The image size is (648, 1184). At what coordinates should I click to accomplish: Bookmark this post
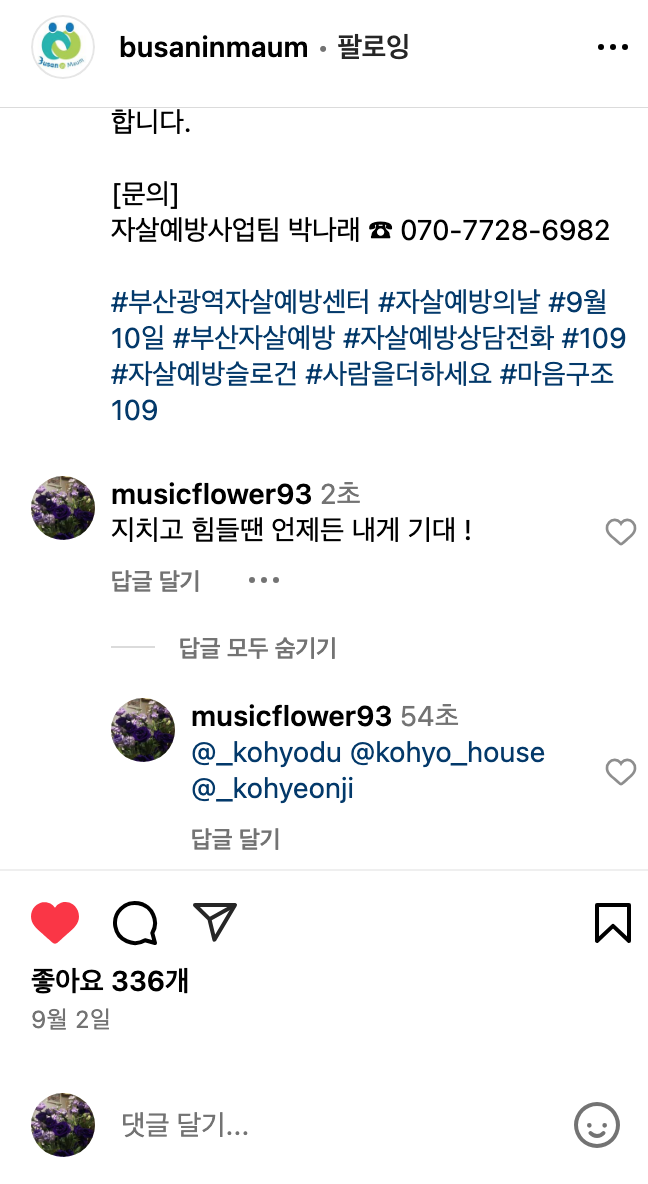click(x=612, y=922)
